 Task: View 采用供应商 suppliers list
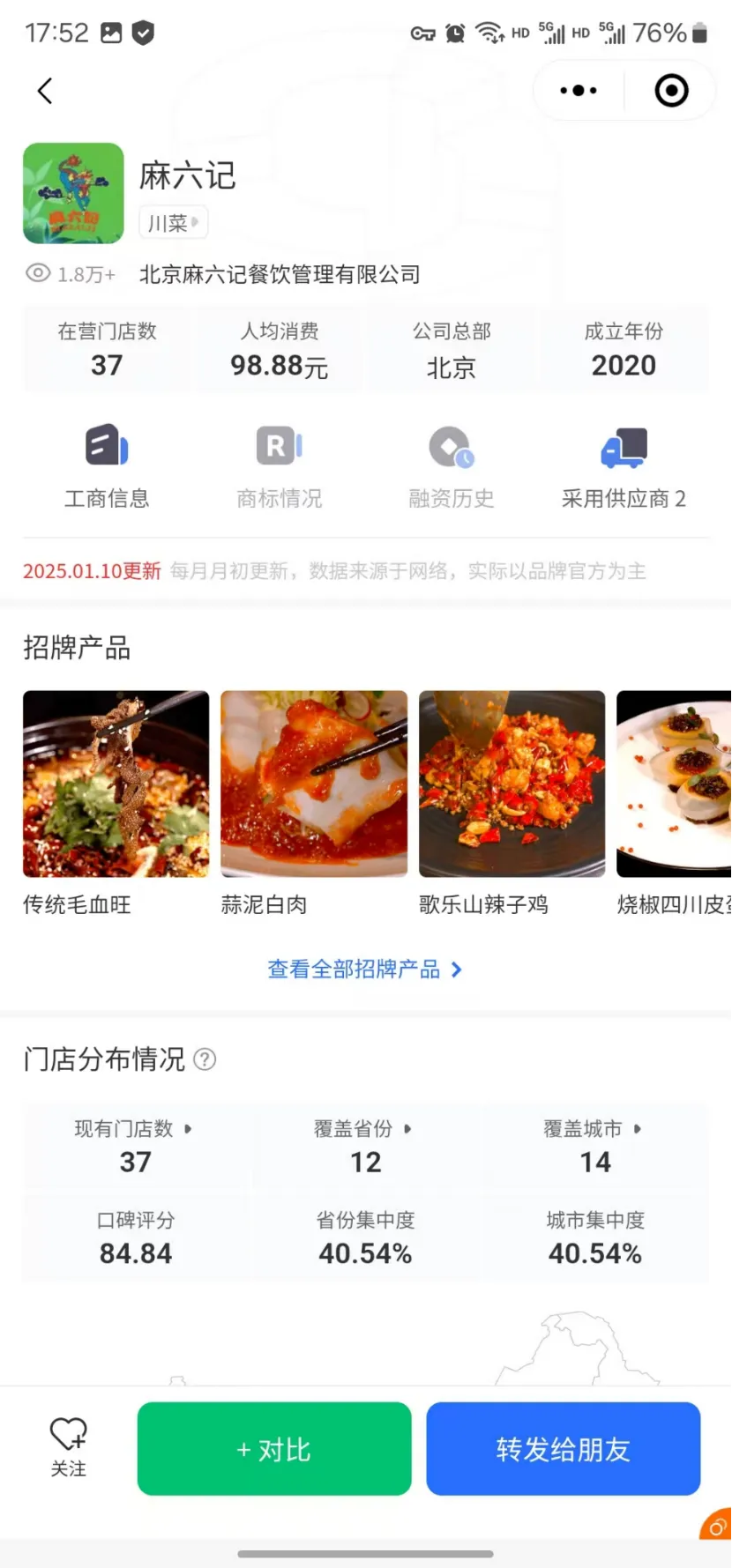click(x=624, y=466)
